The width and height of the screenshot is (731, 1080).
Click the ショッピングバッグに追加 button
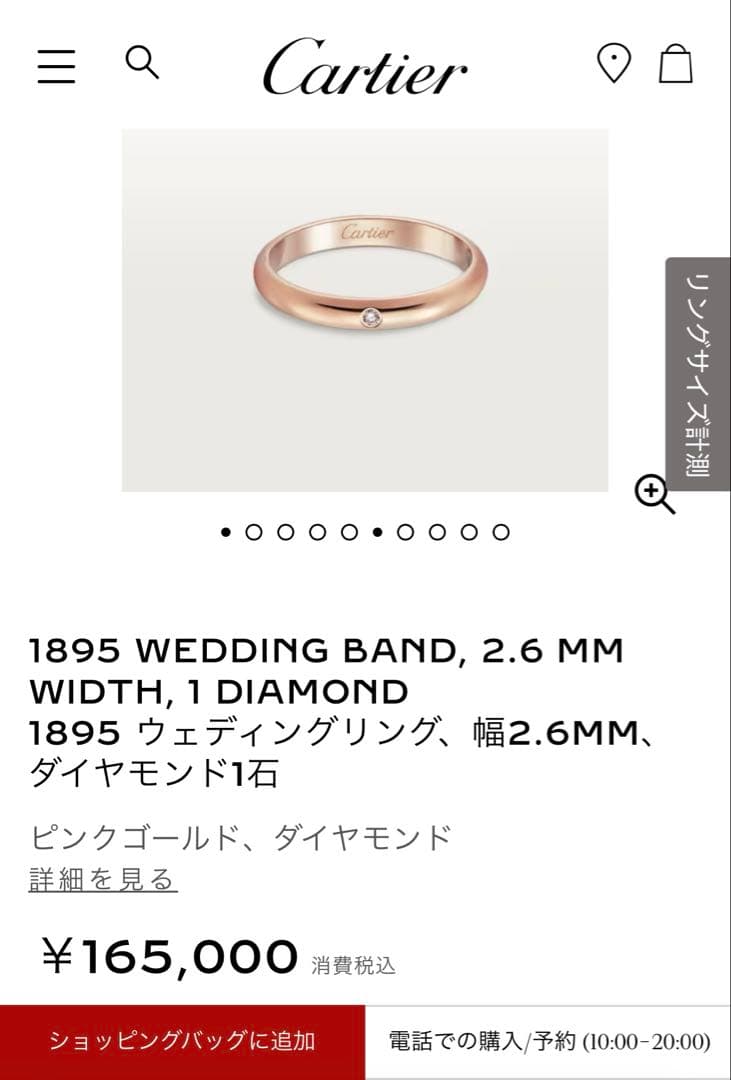tap(185, 1040)
